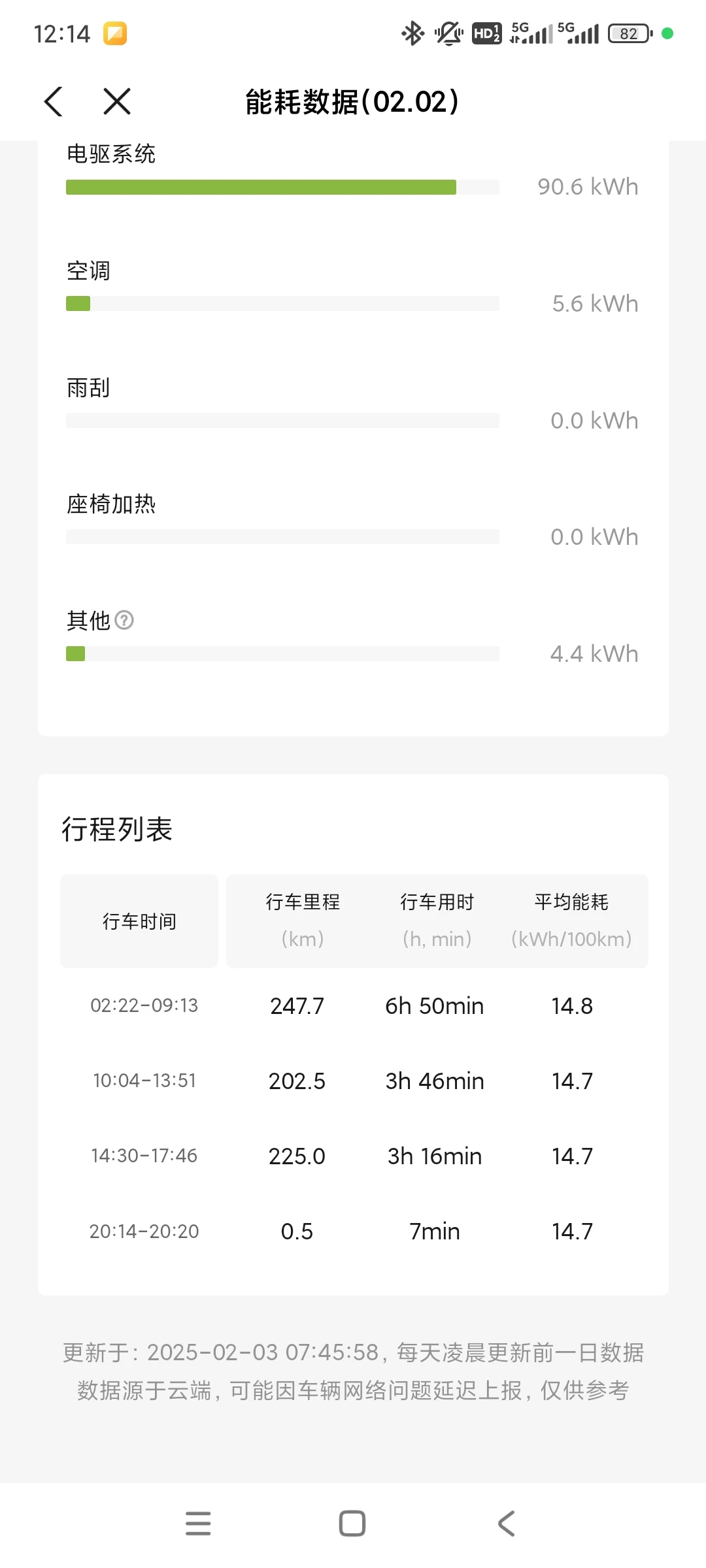The width and height of the screenshot is (706, 1568).
Task: Open the help icon next to 其他
Action: (124, 620)
